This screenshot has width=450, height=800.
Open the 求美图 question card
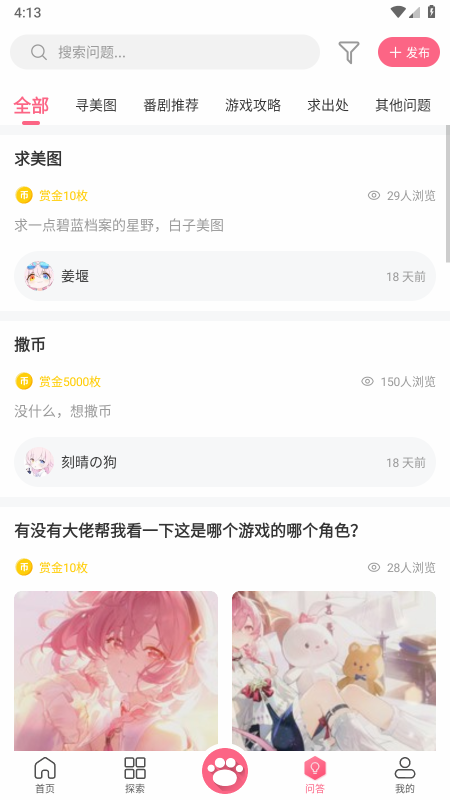[225, 223]
